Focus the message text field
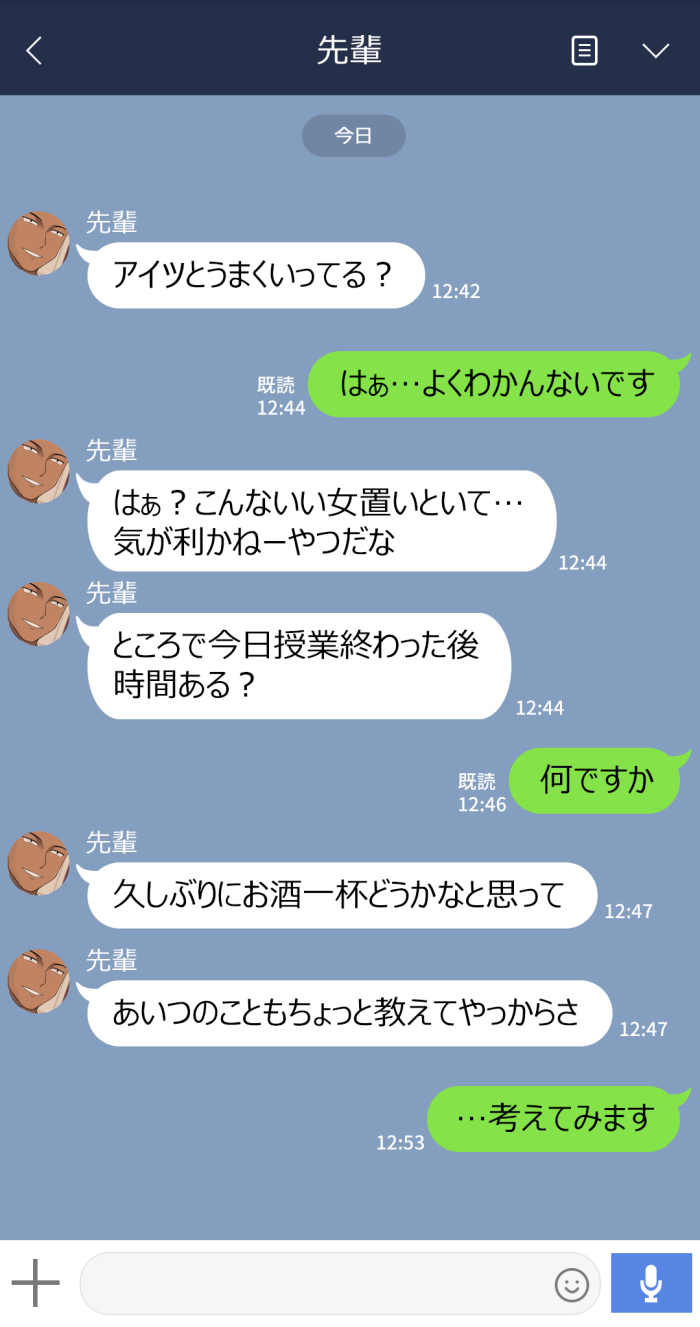 [315, 1283]
